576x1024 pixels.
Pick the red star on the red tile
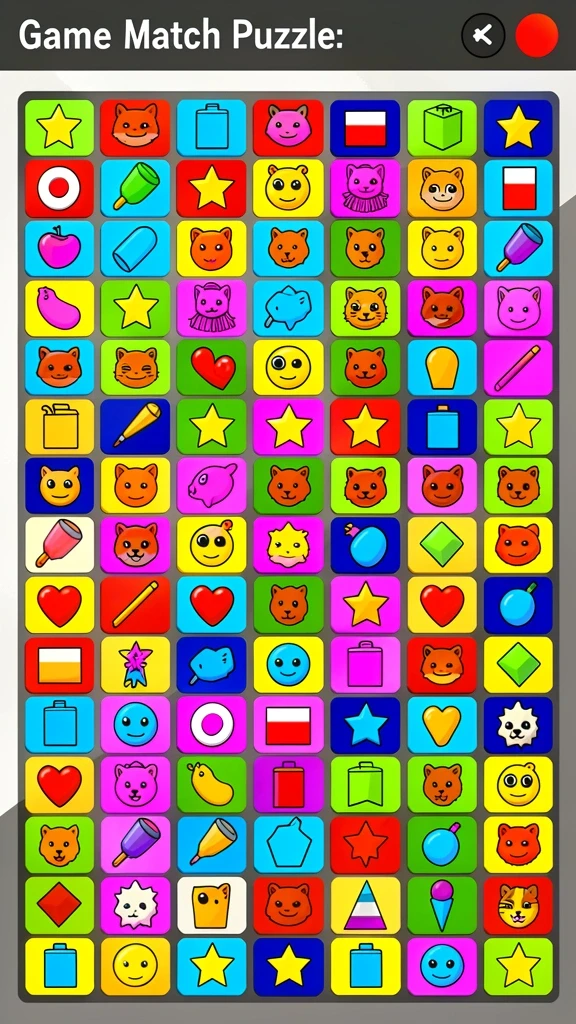click(365, 845)
